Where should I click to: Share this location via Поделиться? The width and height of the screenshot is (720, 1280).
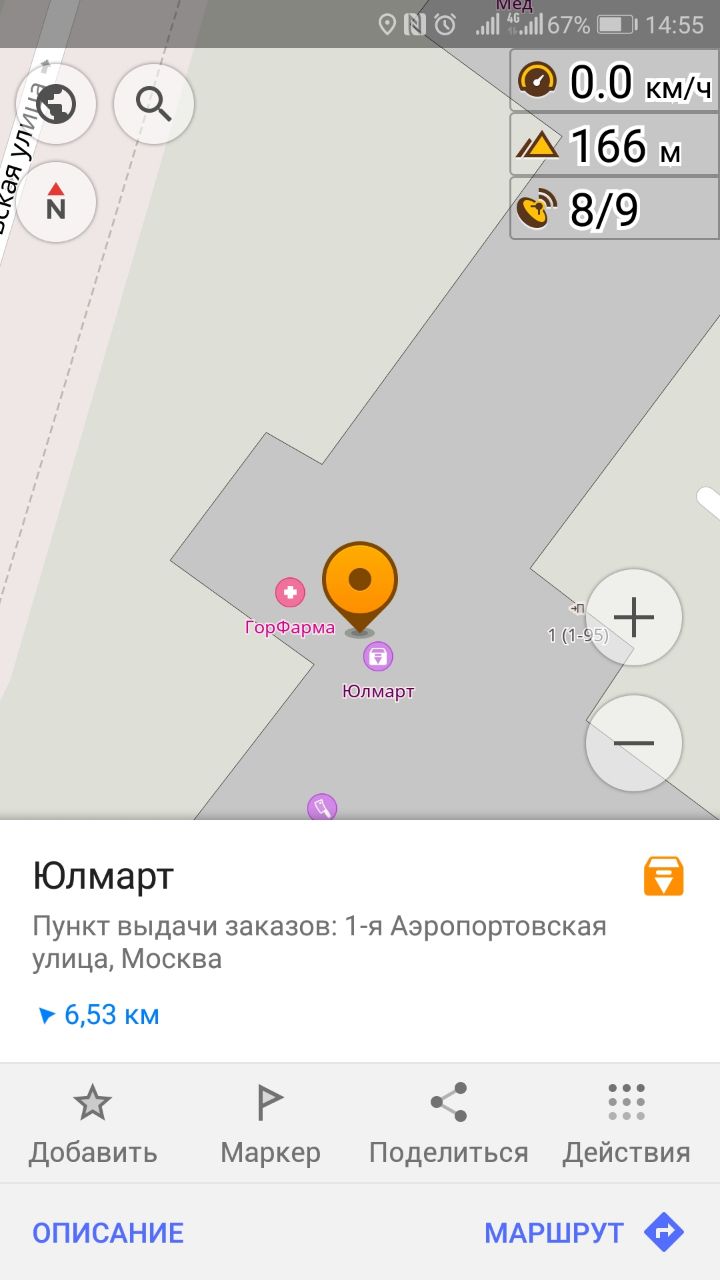point(448,1124)
